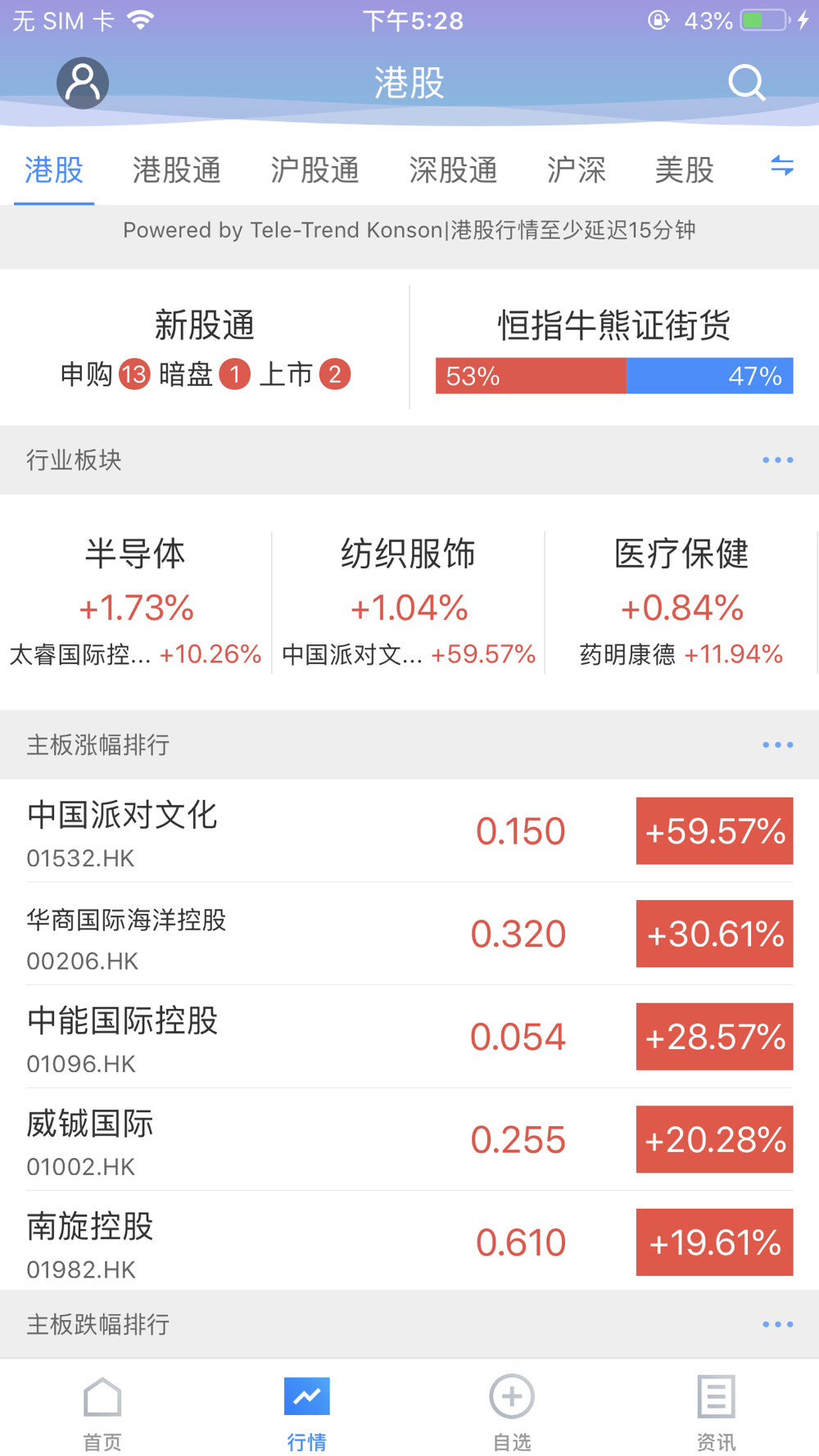Switch to the 沪股通 tab
819x1456 pixels.
(x=315, y=170)
